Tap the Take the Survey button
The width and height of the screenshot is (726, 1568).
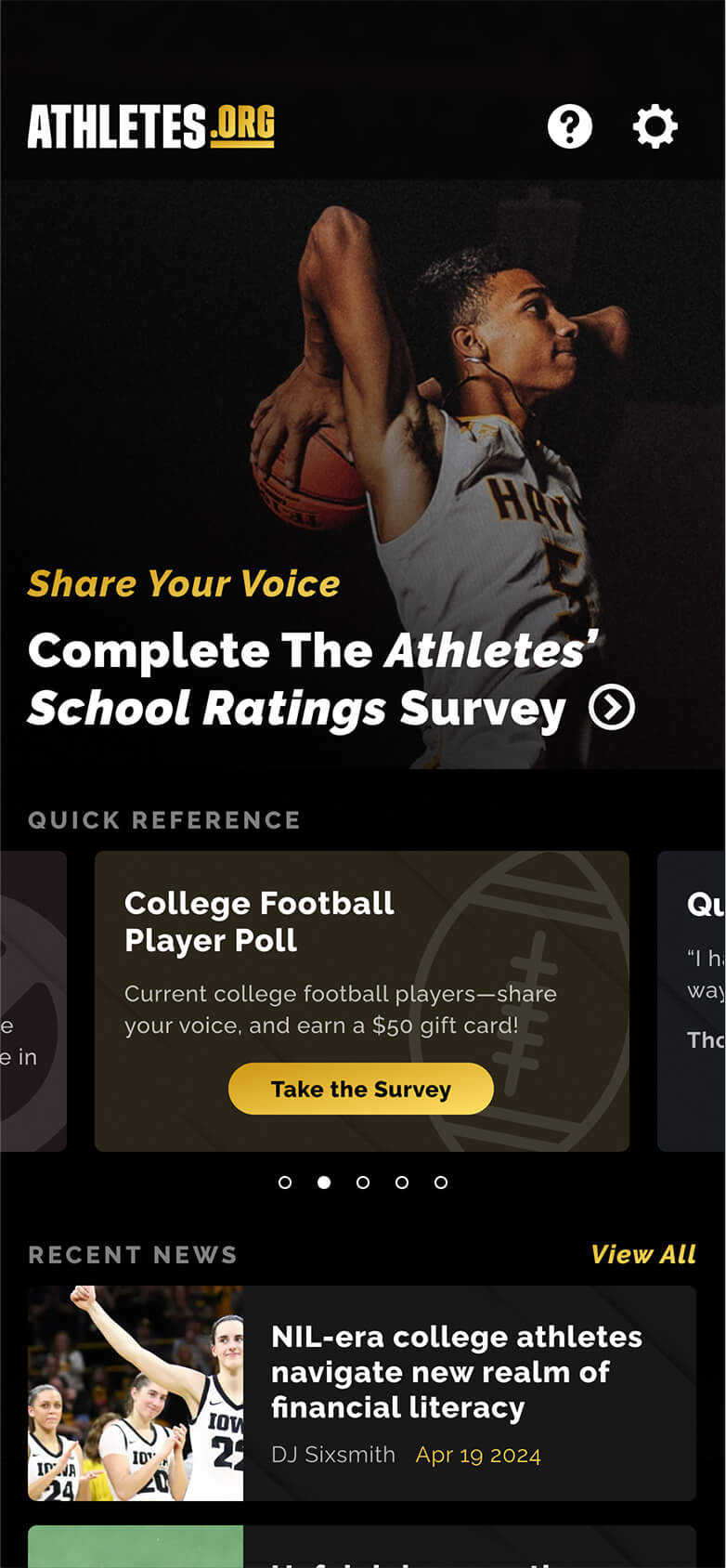[x=360, y=1089]
